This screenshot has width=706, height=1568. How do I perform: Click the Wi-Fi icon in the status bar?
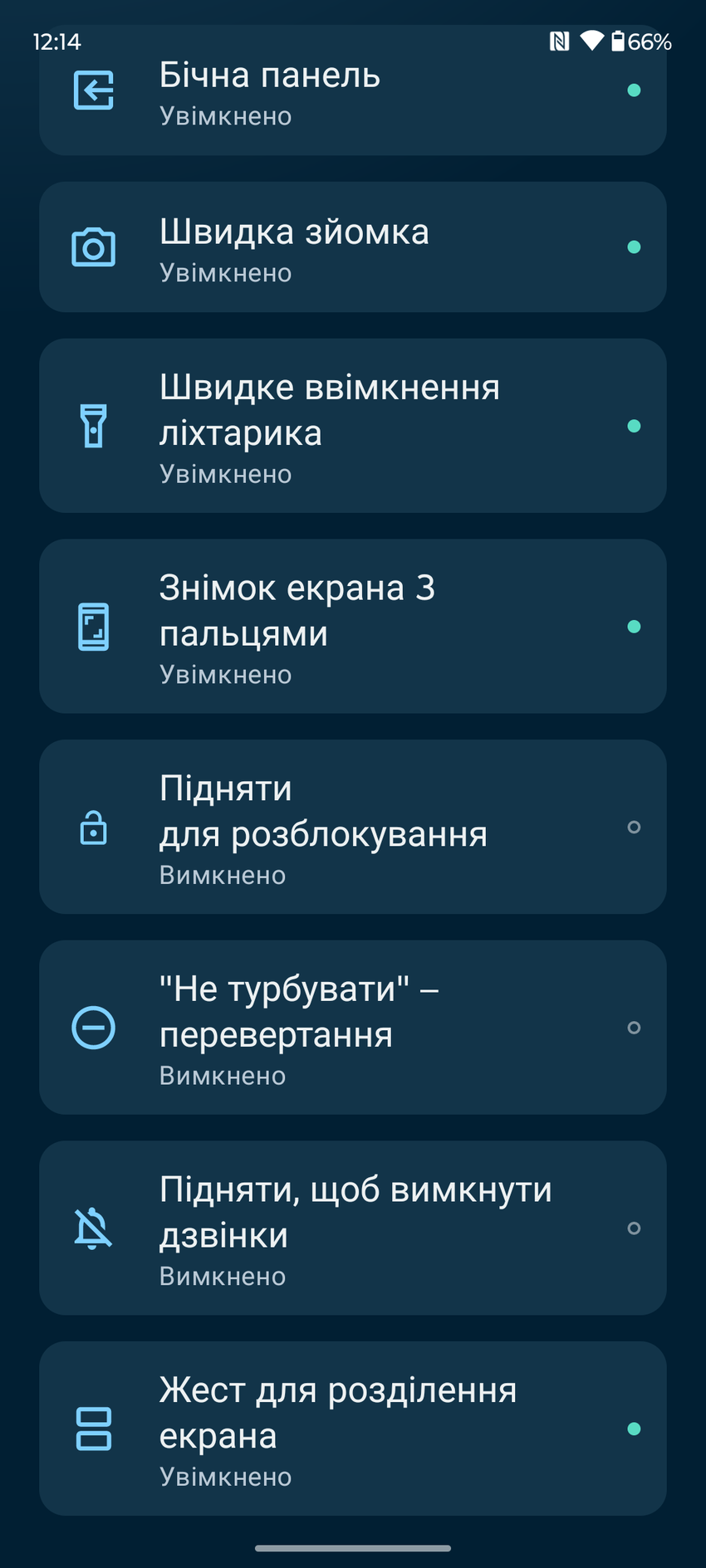click(x=591, y=41)
